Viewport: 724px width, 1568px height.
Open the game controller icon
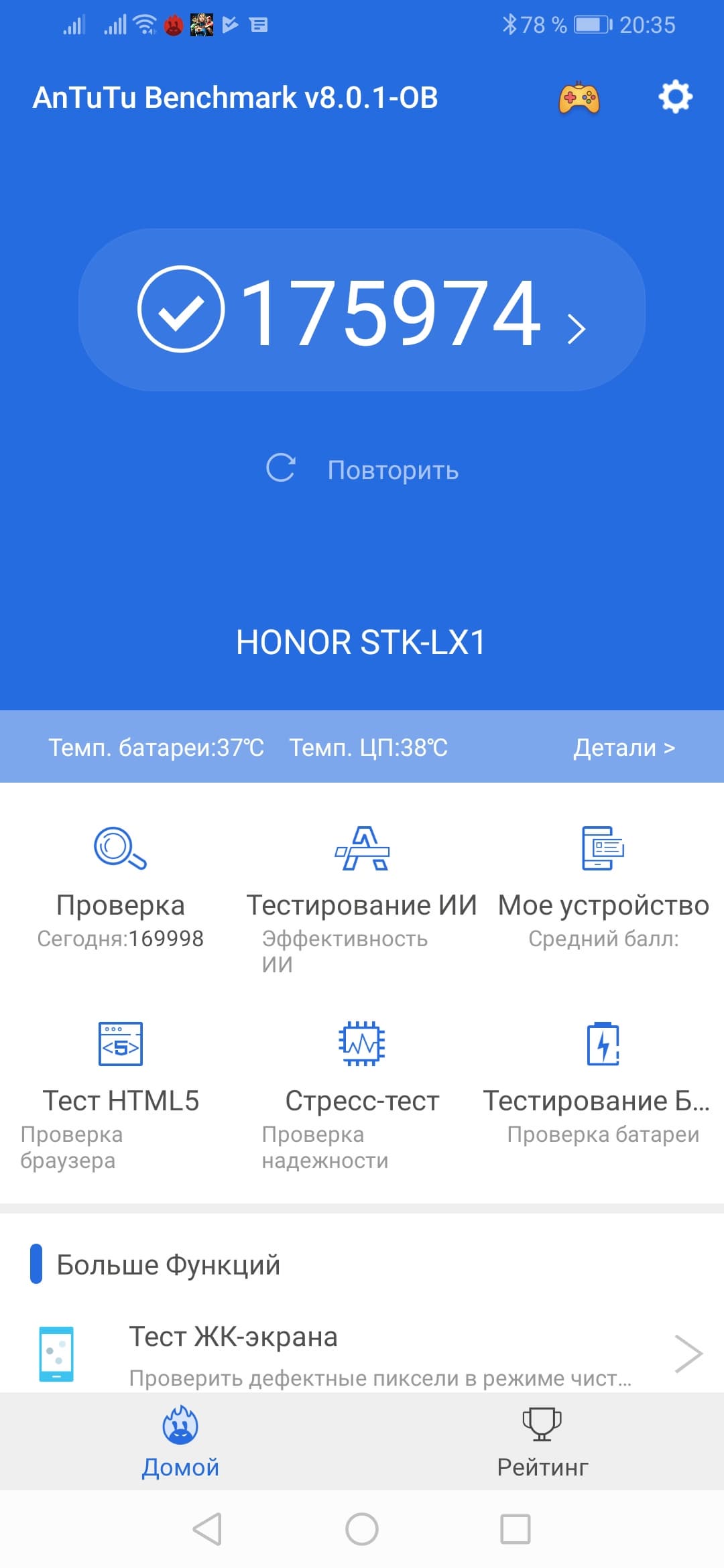[x=579, y=98]
